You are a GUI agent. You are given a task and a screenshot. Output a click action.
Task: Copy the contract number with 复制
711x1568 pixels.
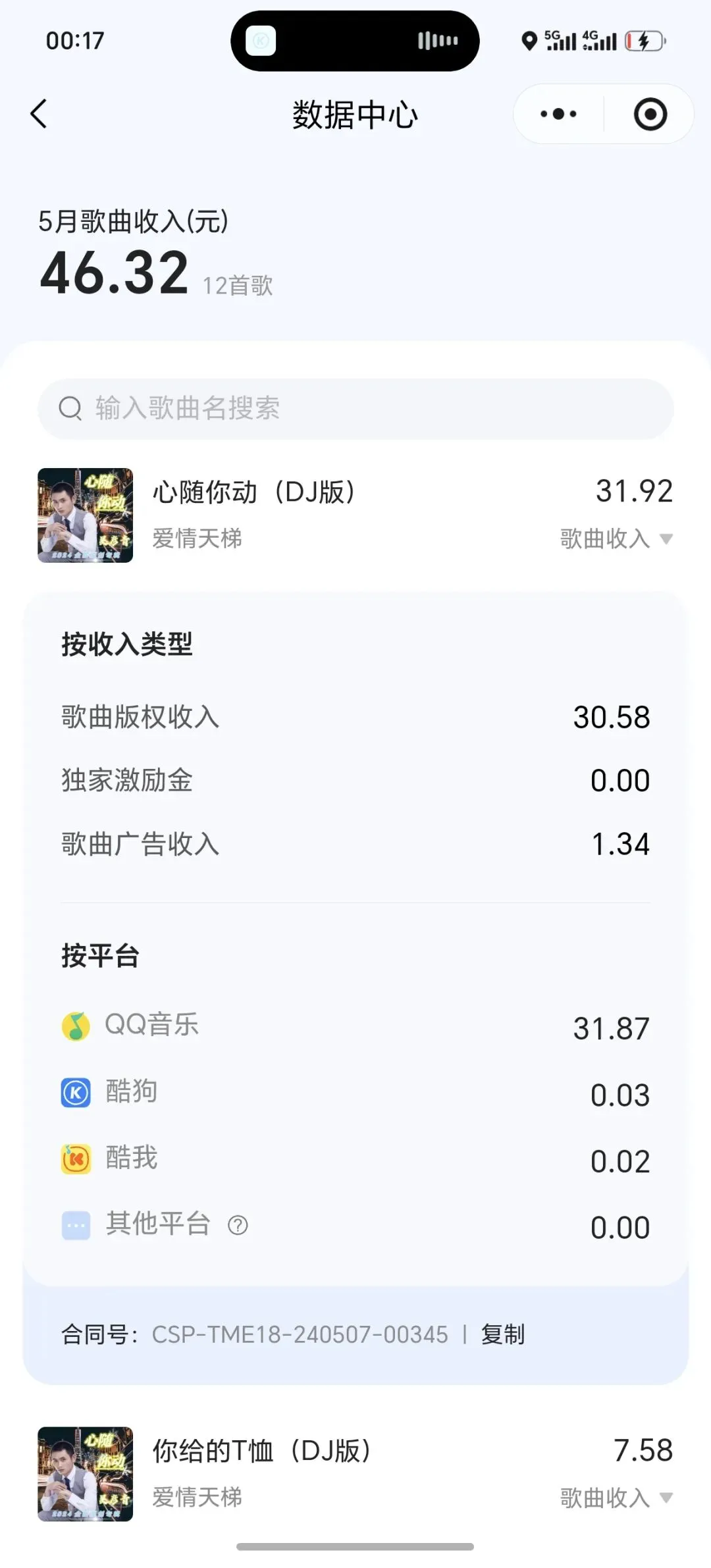coord(502,1334)
